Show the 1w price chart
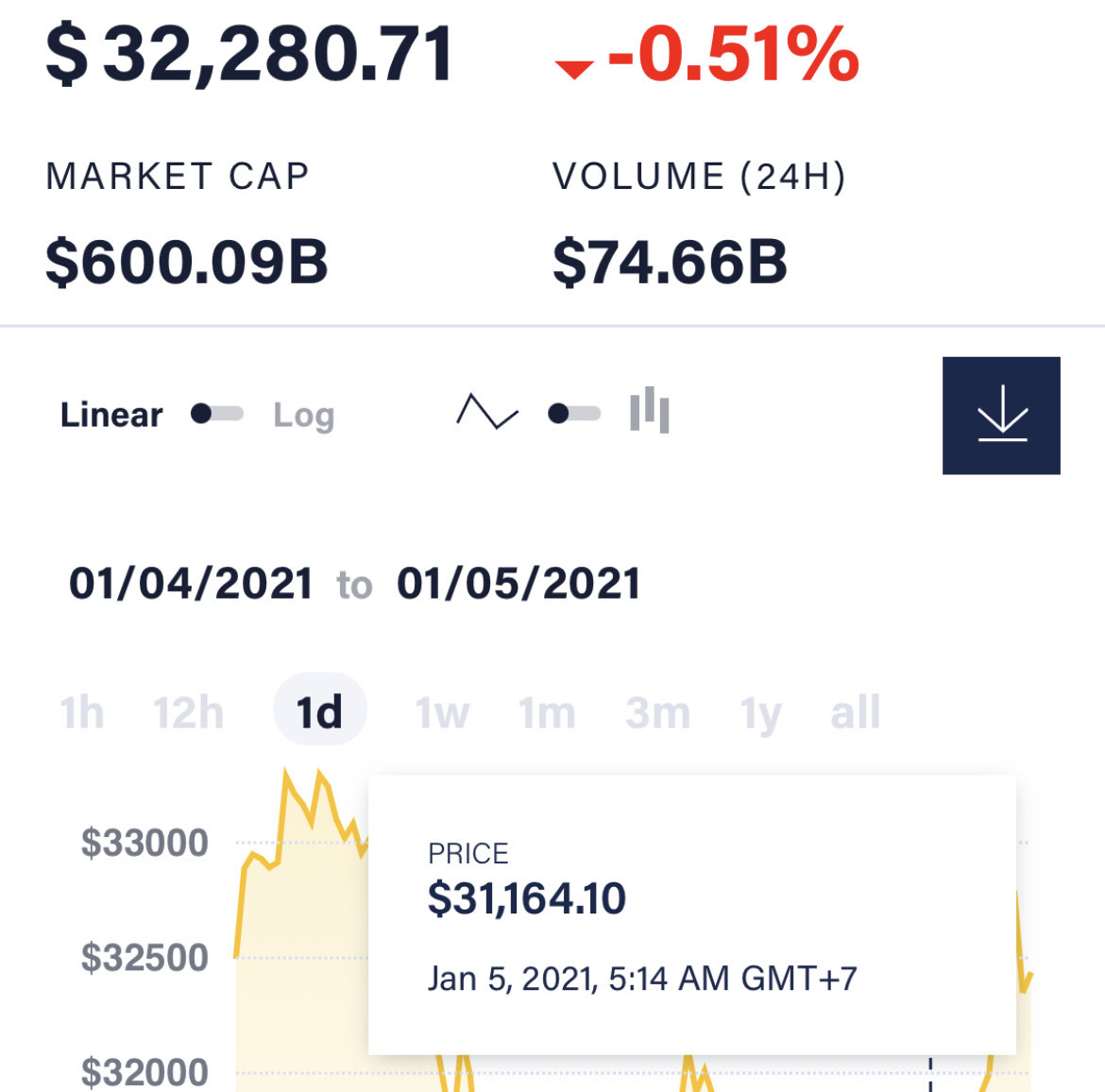 442,712
